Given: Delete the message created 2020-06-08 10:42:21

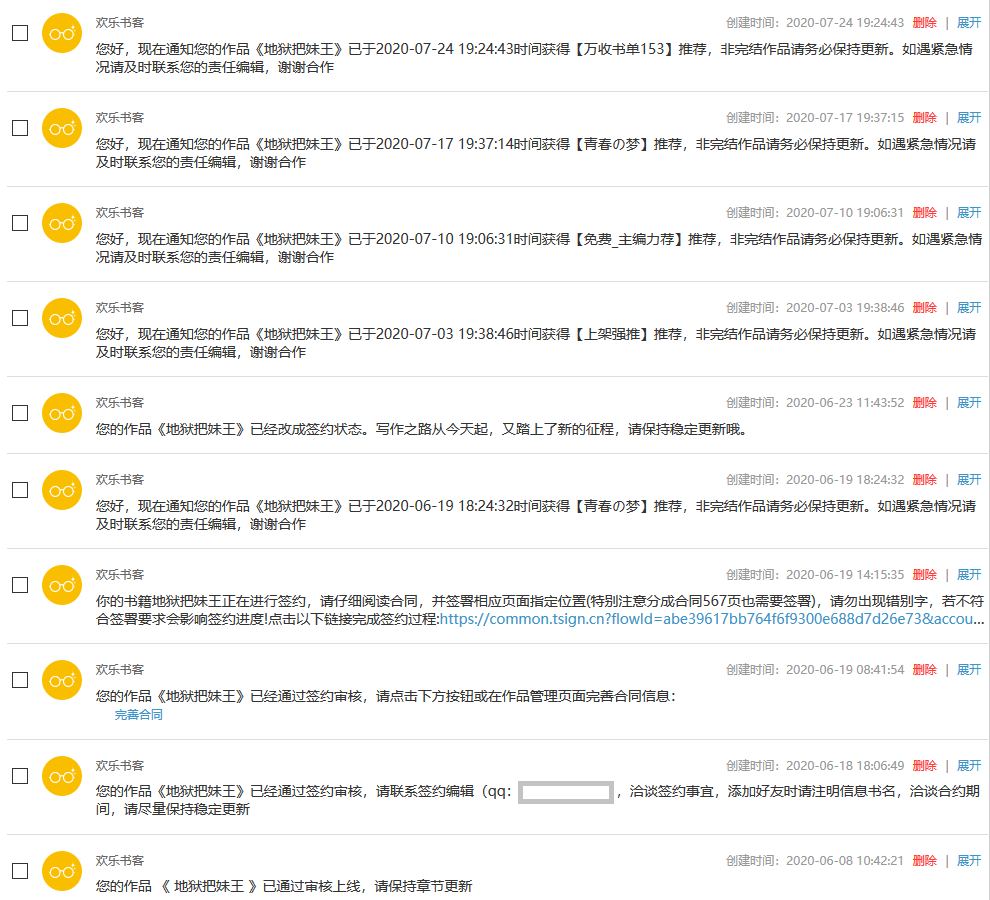Looking at the screenshot, I should (924, 860).
